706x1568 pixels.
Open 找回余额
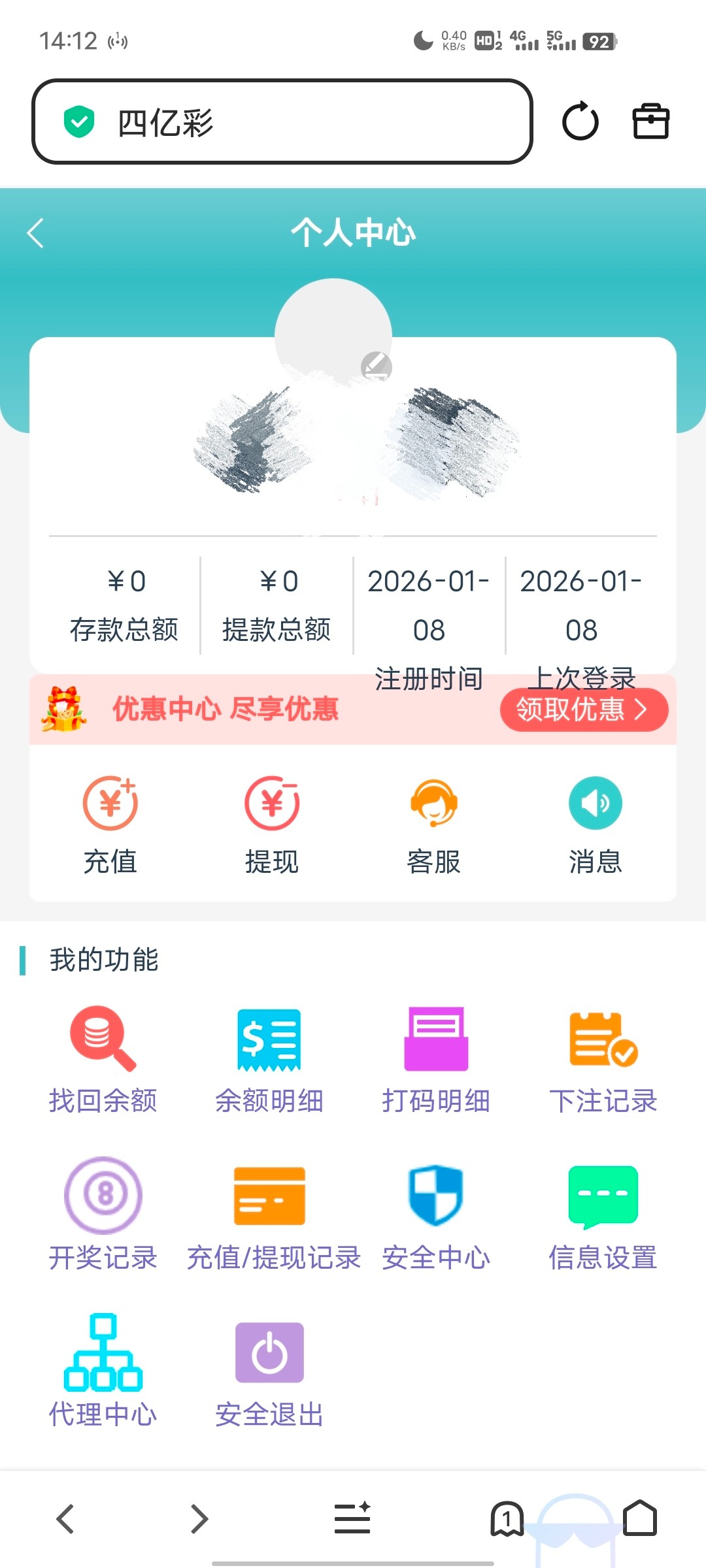pos(103,1060)
